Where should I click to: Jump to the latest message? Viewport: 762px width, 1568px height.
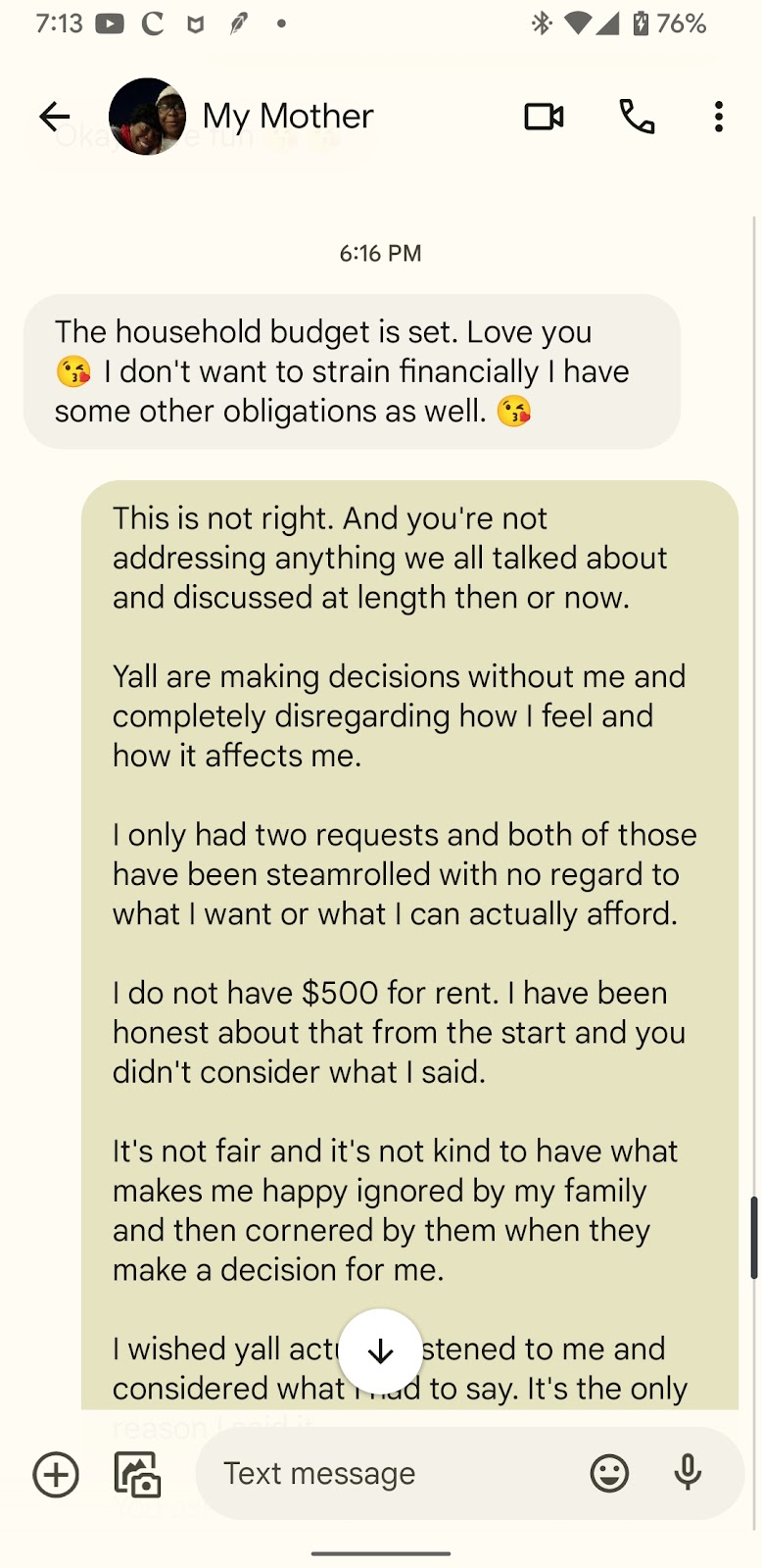380,1352
